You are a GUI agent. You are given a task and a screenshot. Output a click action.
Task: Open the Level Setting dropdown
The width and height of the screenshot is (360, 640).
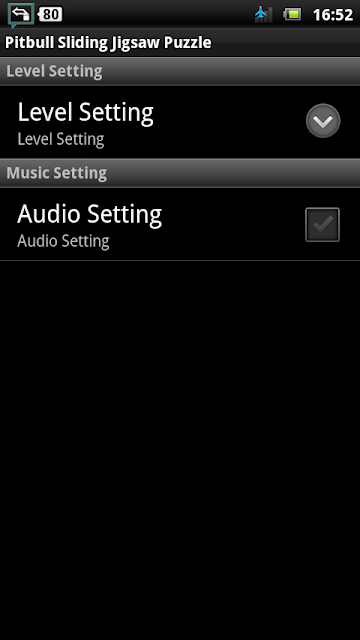(x=323, y=121)
